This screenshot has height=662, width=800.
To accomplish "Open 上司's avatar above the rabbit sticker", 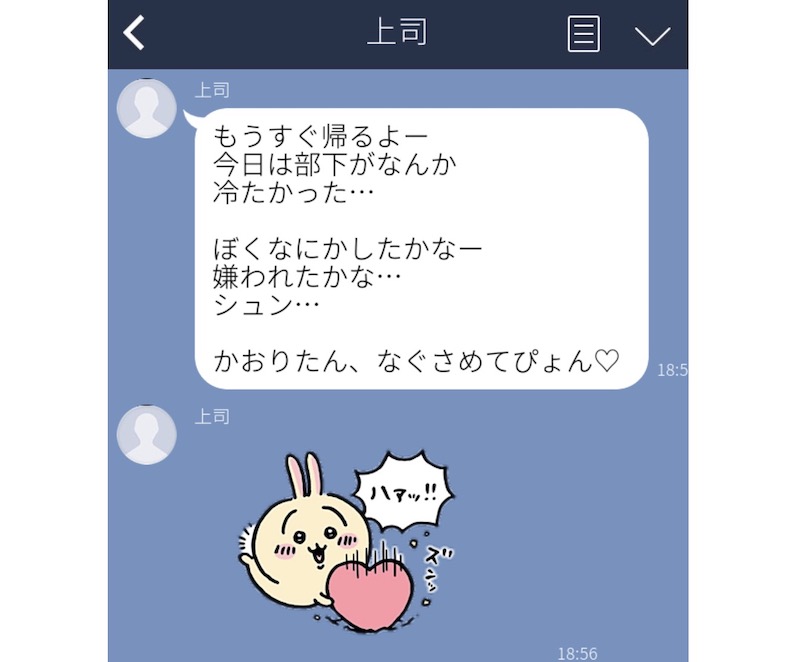I will (x=147, y=436).
